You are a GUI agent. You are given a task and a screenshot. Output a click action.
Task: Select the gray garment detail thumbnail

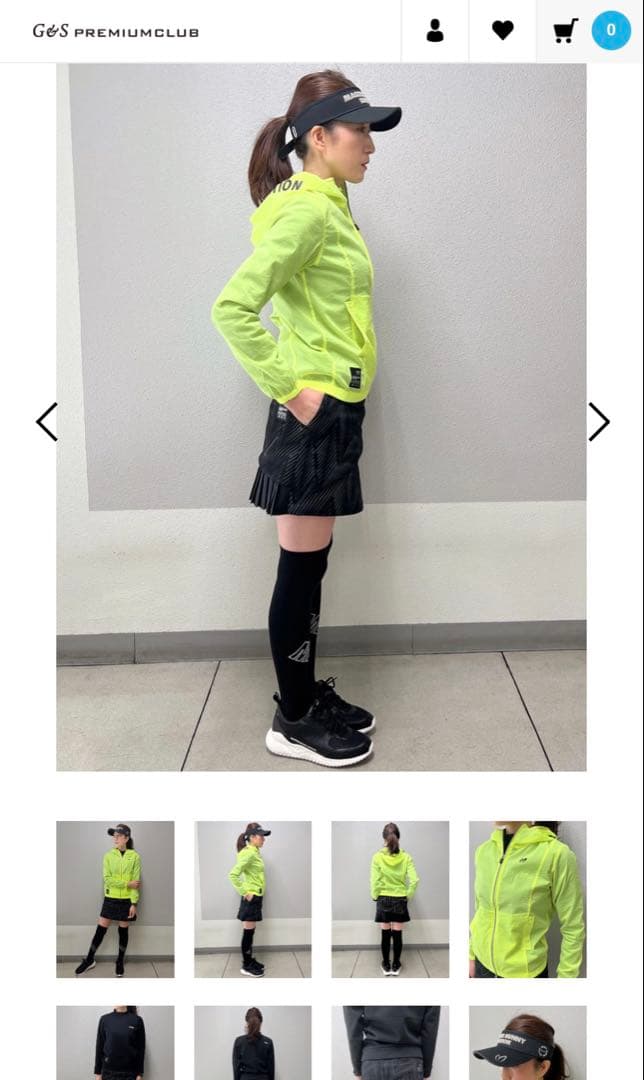click(x=390, y=1042)
